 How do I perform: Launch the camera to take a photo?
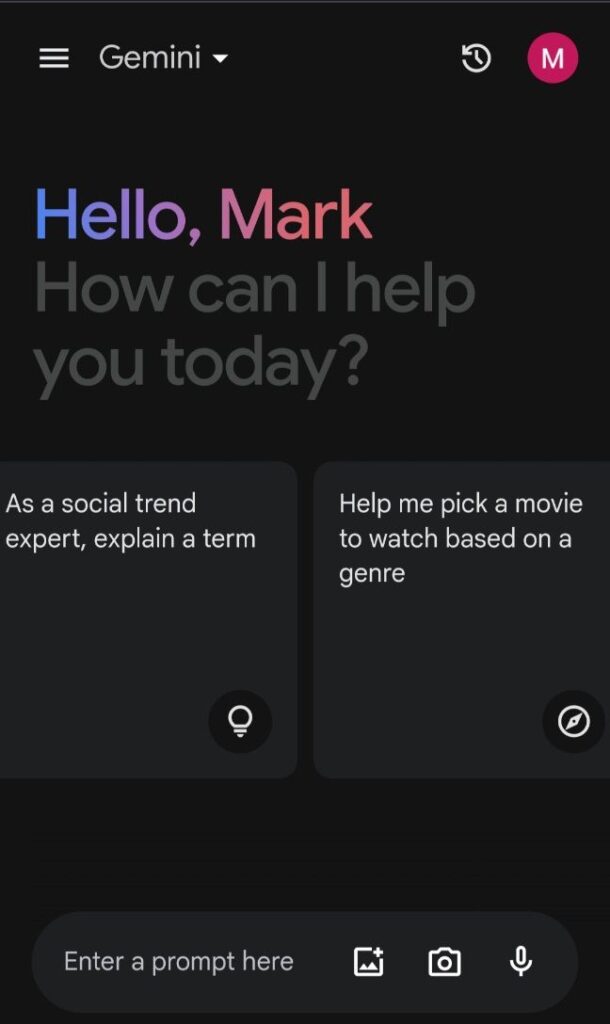pyautogui.click(x=444, y=961)
